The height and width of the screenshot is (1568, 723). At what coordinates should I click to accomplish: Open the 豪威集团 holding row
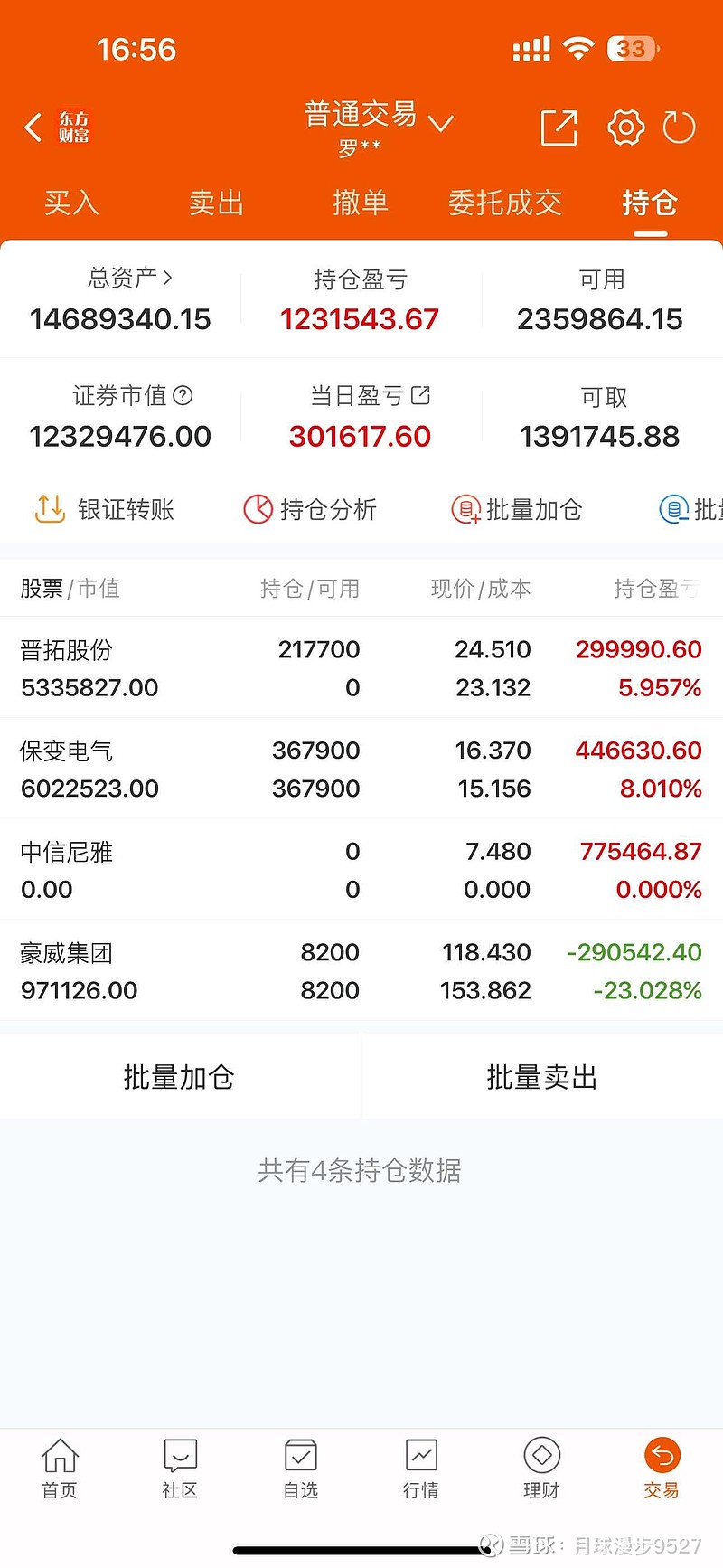pos(361,971)
